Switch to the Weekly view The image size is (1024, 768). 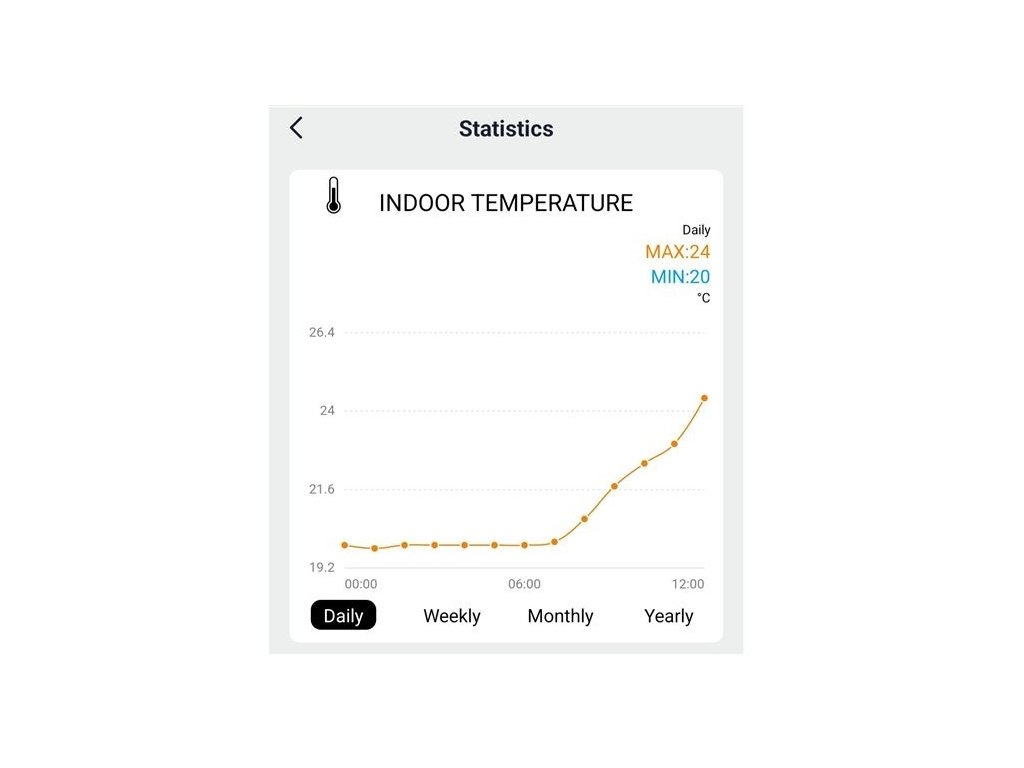click(452, 616)
